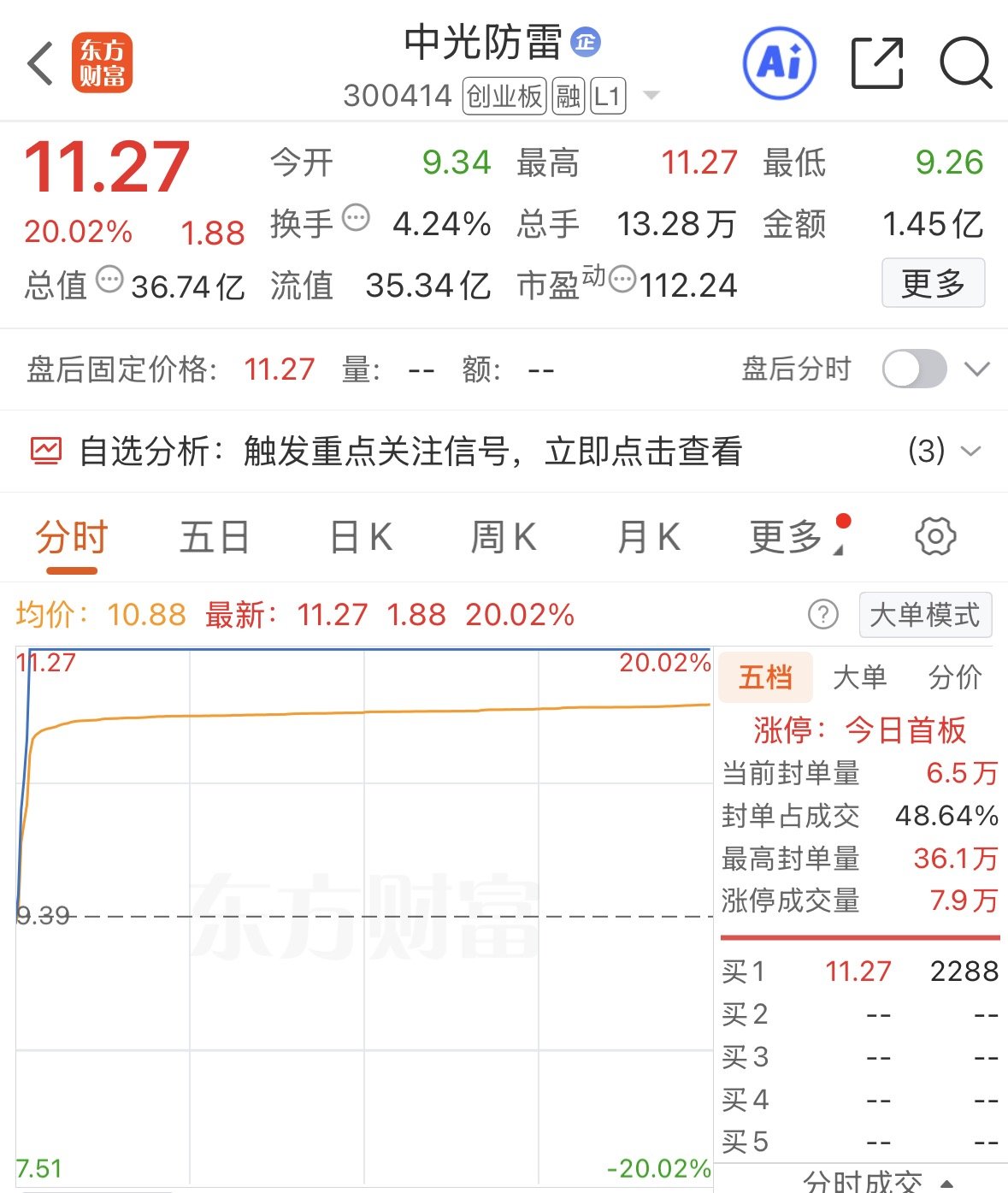Image resolution: width=1008 pixels, height=1193 pixels.
Task: Select the 月K chart tab
Action: pyautogui.click(x=649, y=538)
